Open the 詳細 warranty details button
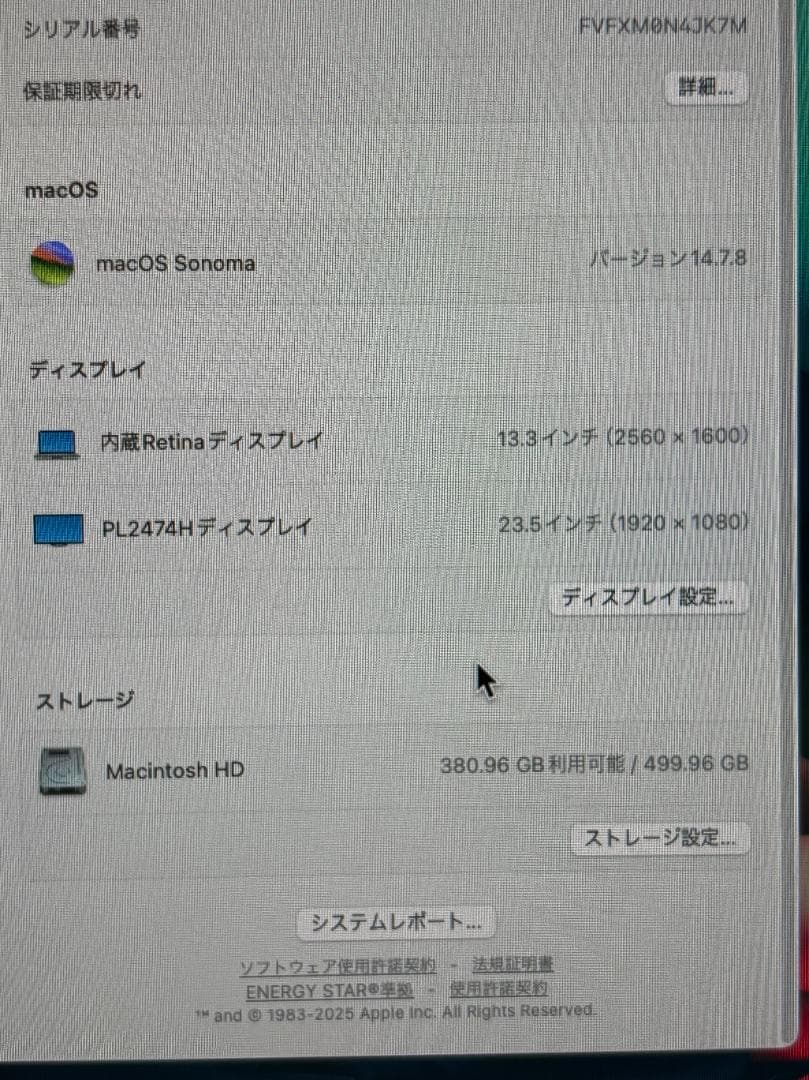 coord(706,89)
